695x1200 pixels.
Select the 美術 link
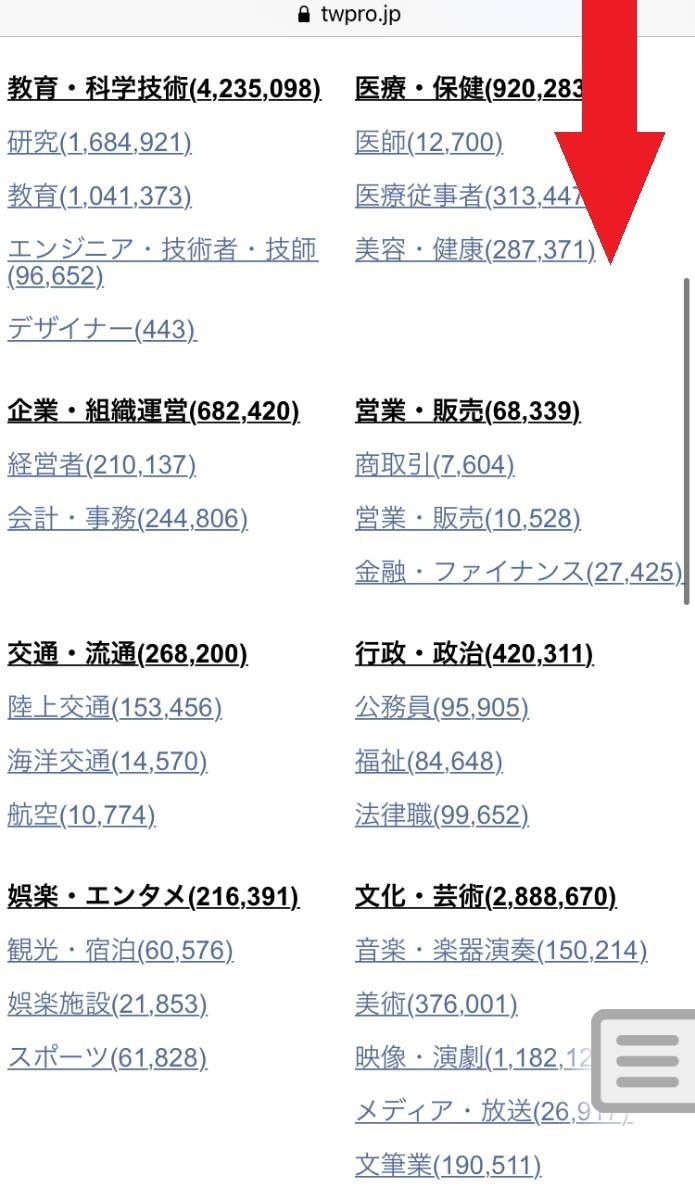[436, 1004]
